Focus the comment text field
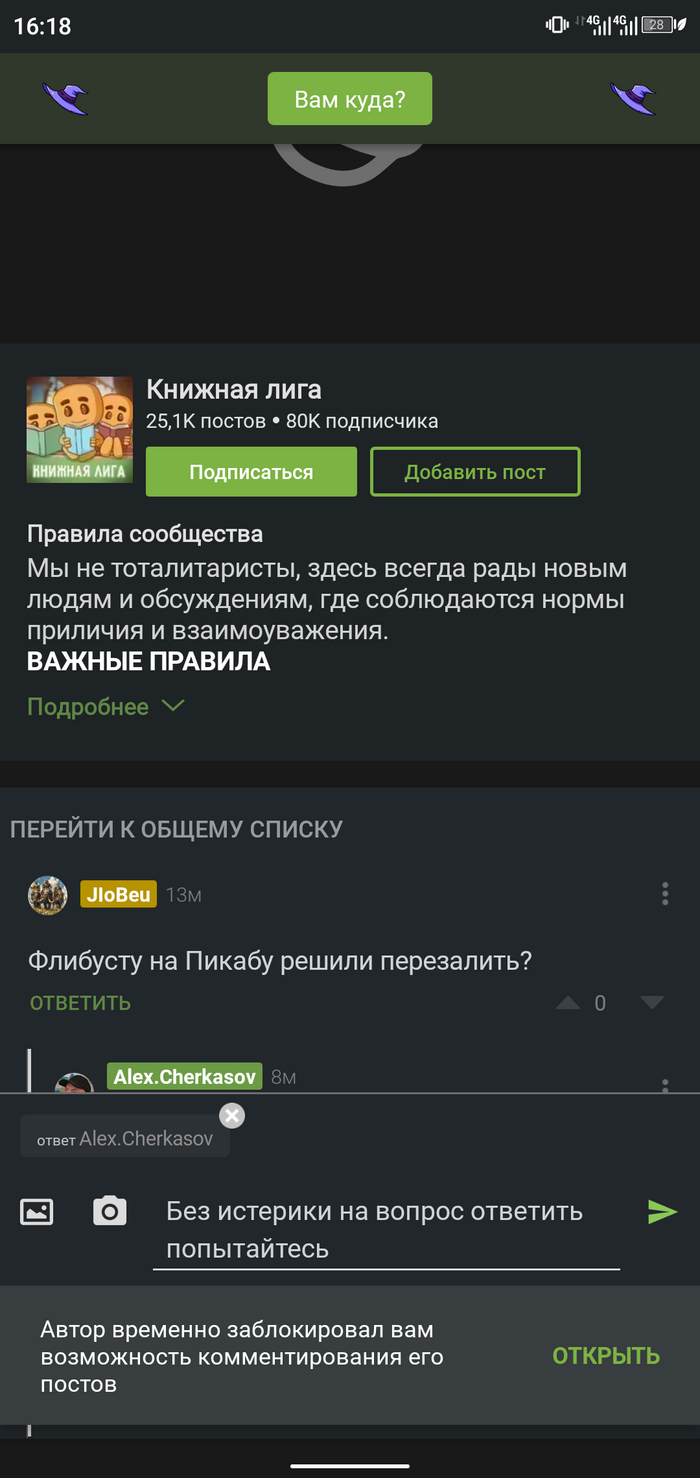The width and height of the screenshot is (700, 1478). (385, 1230)
